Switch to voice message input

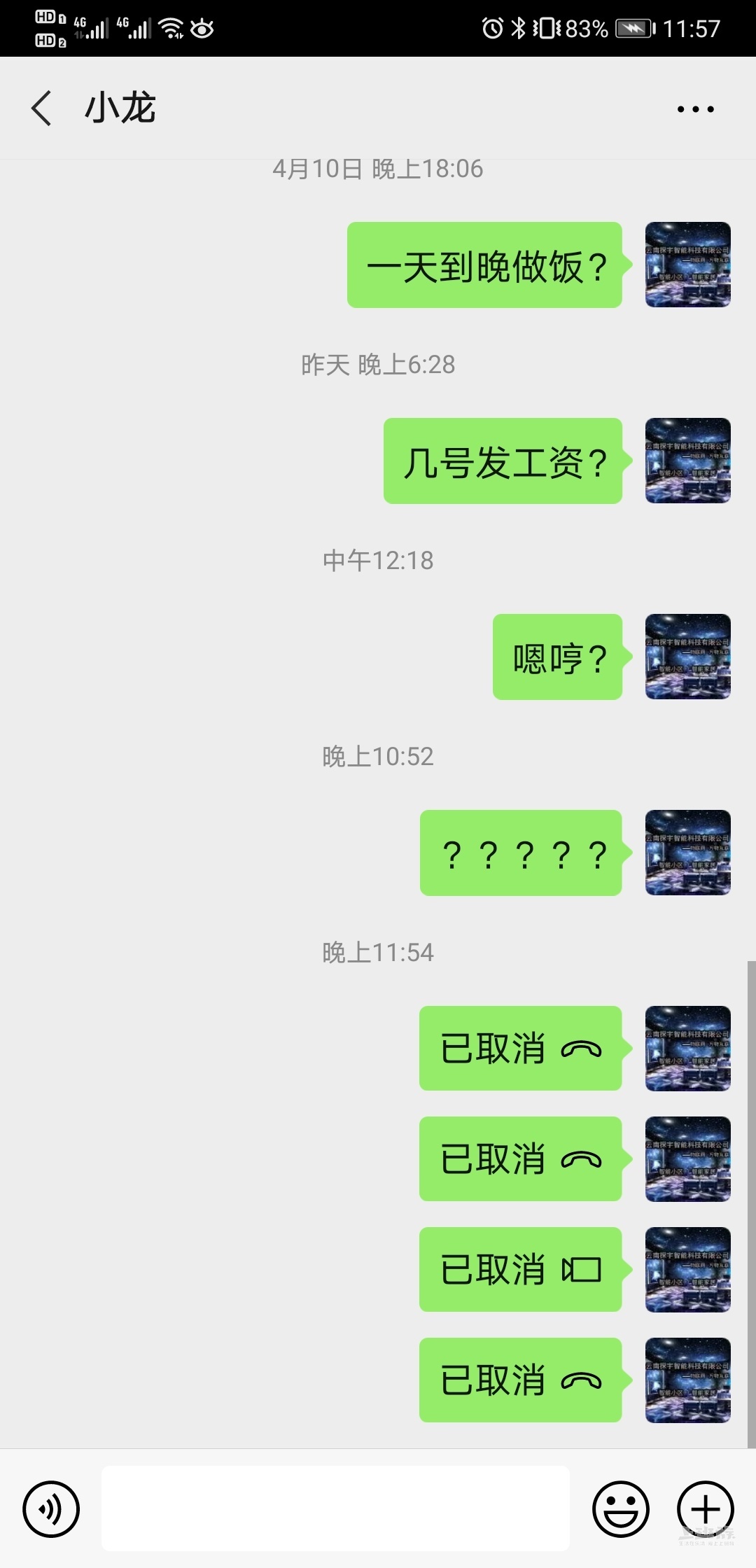click(51, 1509)
